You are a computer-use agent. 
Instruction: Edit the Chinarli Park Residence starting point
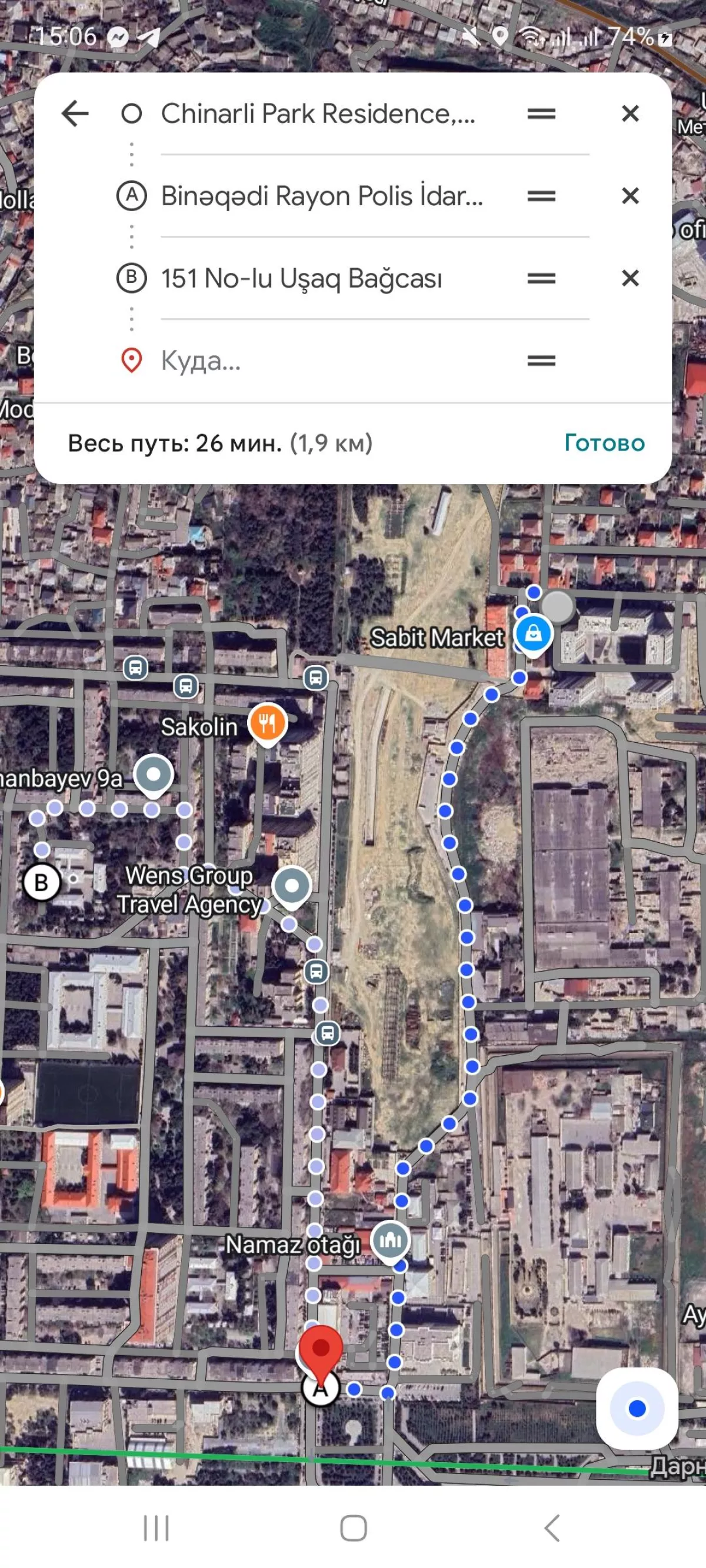(x=317, y=114)
